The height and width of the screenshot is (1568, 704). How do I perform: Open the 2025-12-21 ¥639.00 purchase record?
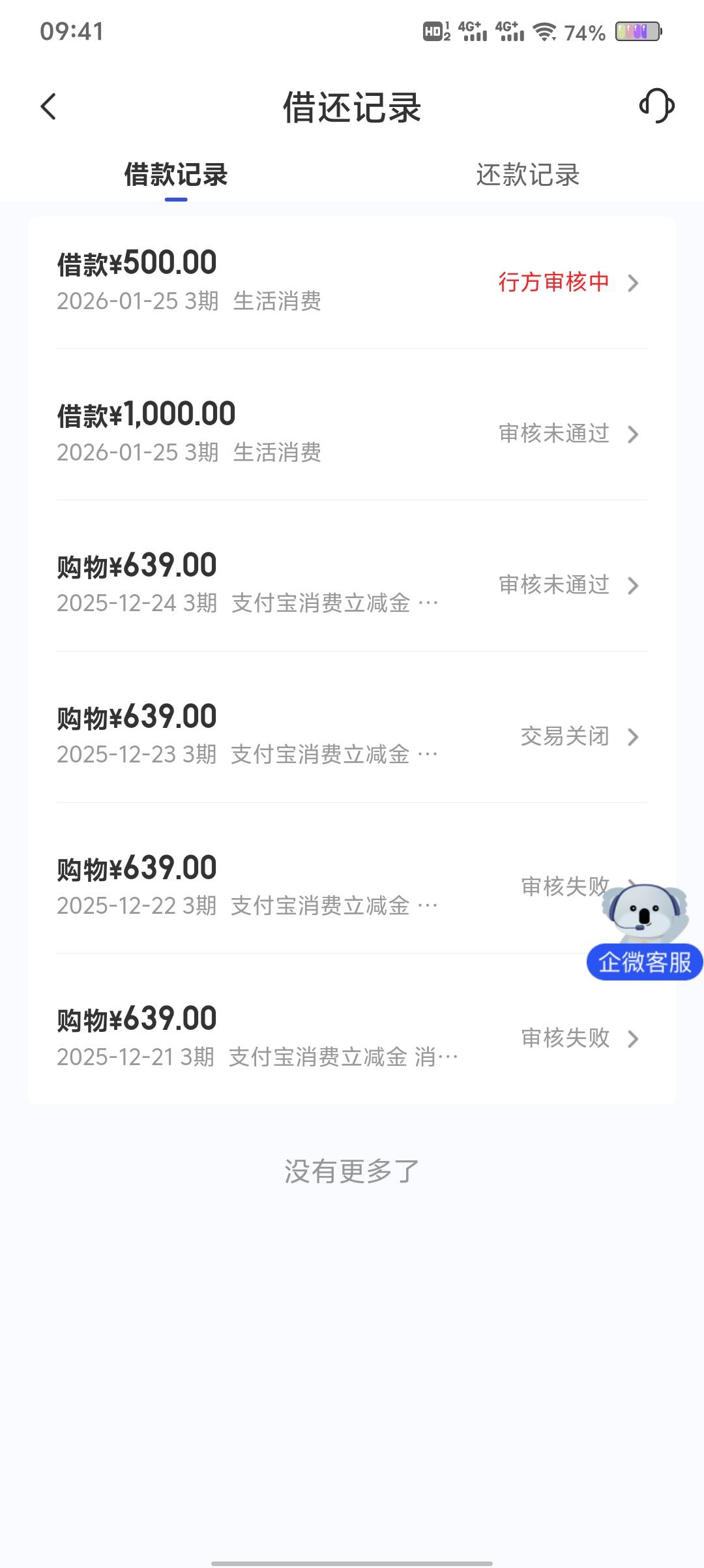pos(352,1037)
